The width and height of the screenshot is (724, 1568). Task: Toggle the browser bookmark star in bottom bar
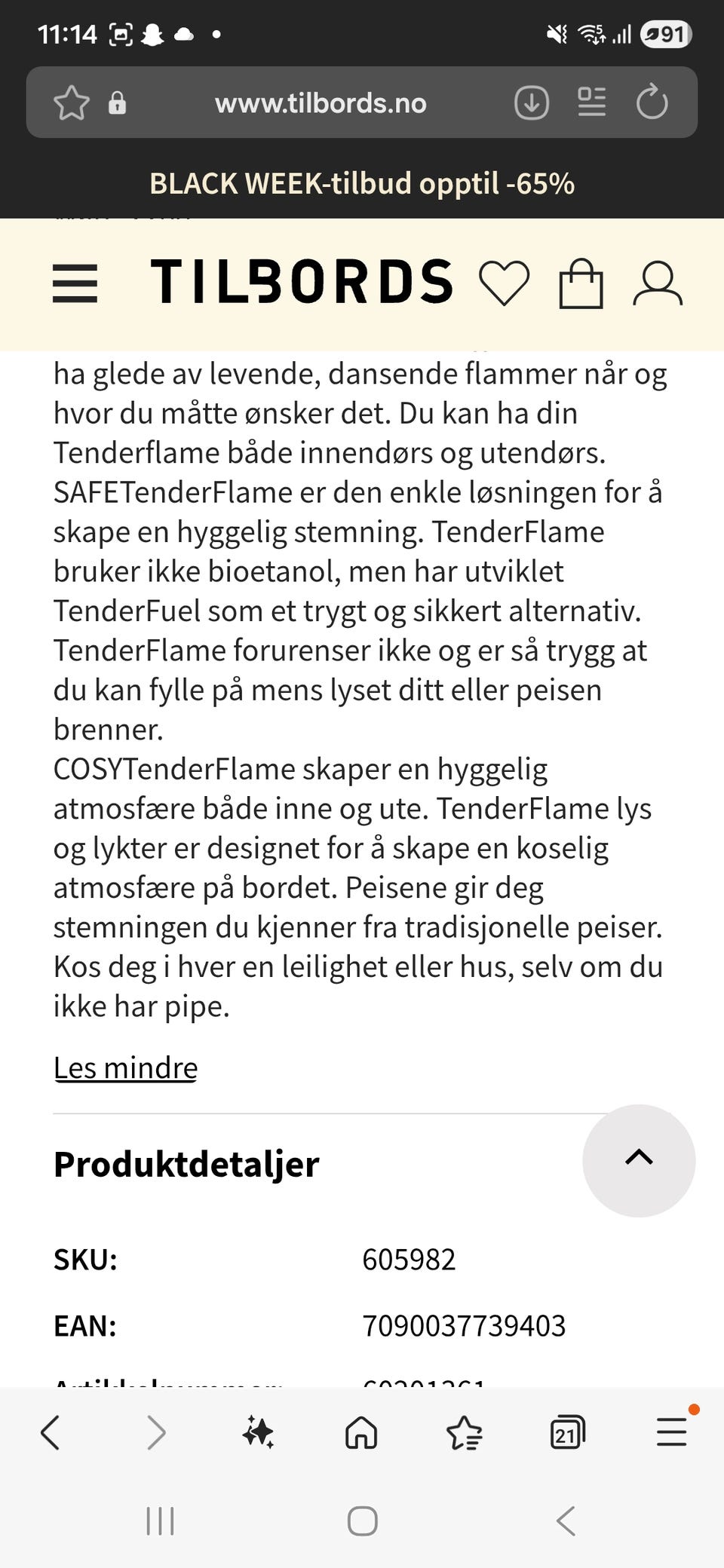click(x=465, y=1432)
